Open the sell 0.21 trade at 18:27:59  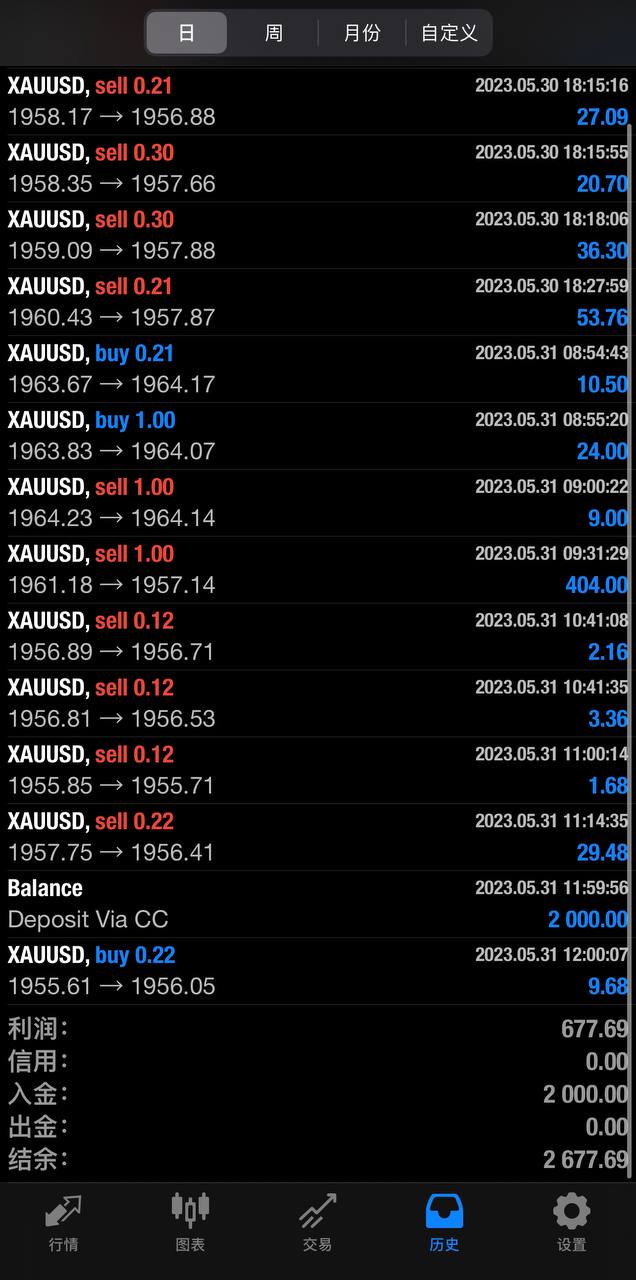[318, 301]
